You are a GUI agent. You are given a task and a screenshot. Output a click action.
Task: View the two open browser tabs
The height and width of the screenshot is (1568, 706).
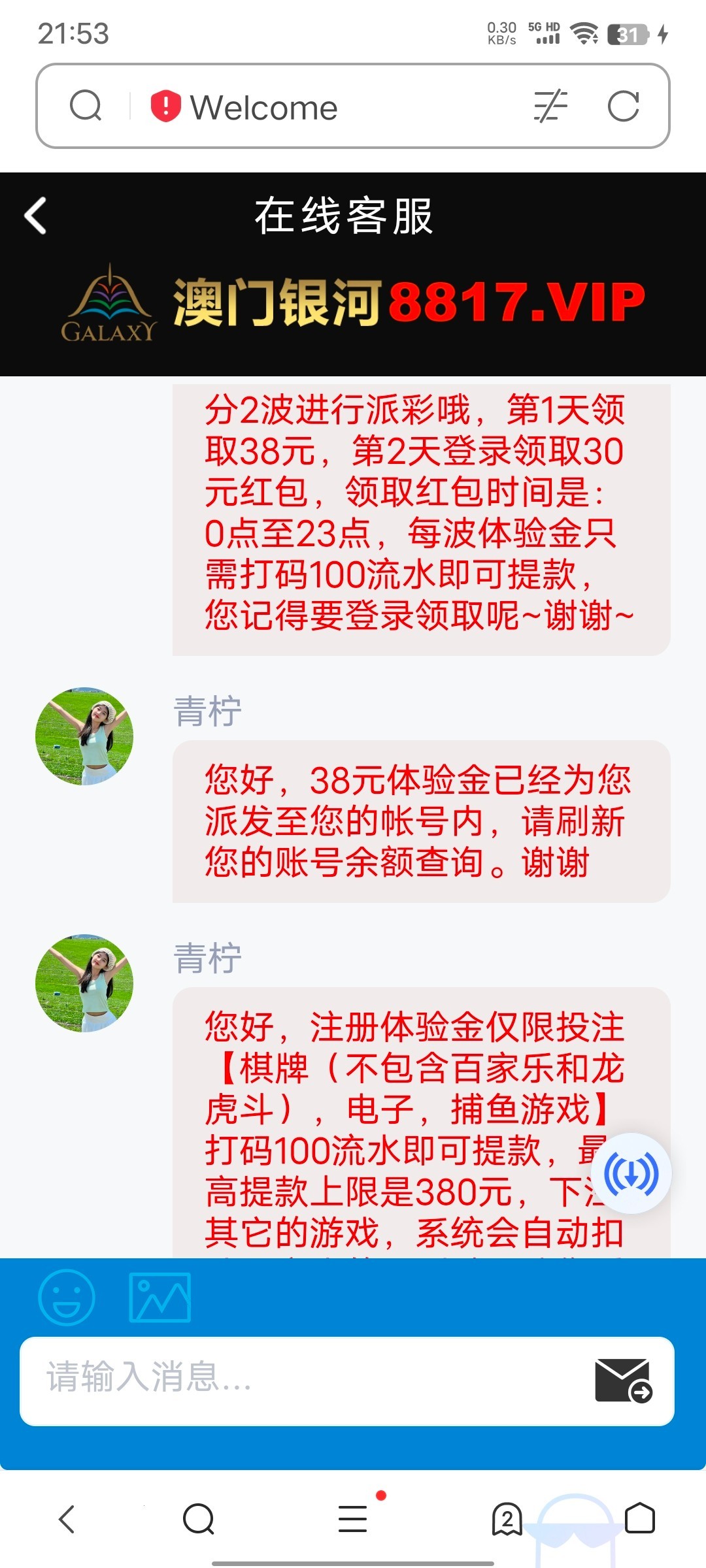click(507, 1518)
